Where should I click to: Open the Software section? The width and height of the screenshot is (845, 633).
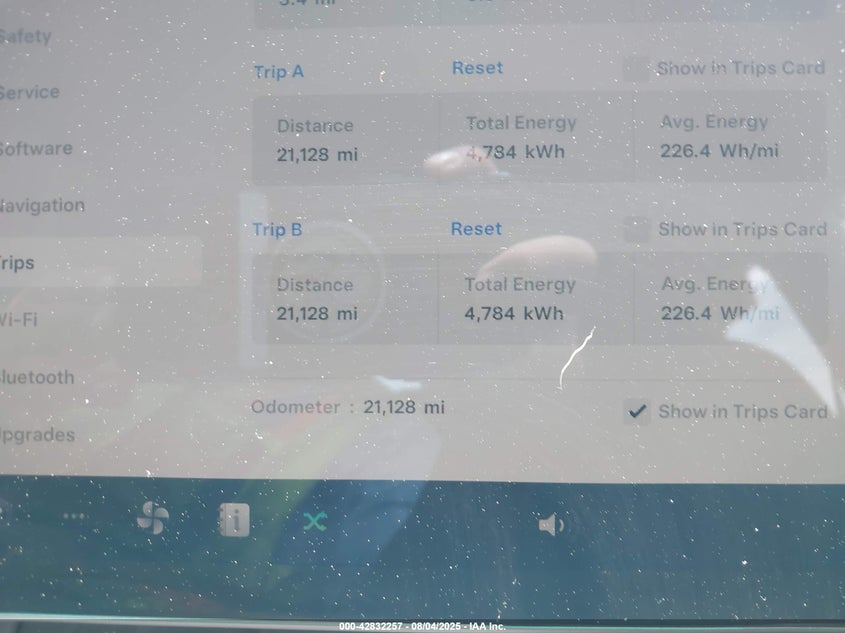36,149
